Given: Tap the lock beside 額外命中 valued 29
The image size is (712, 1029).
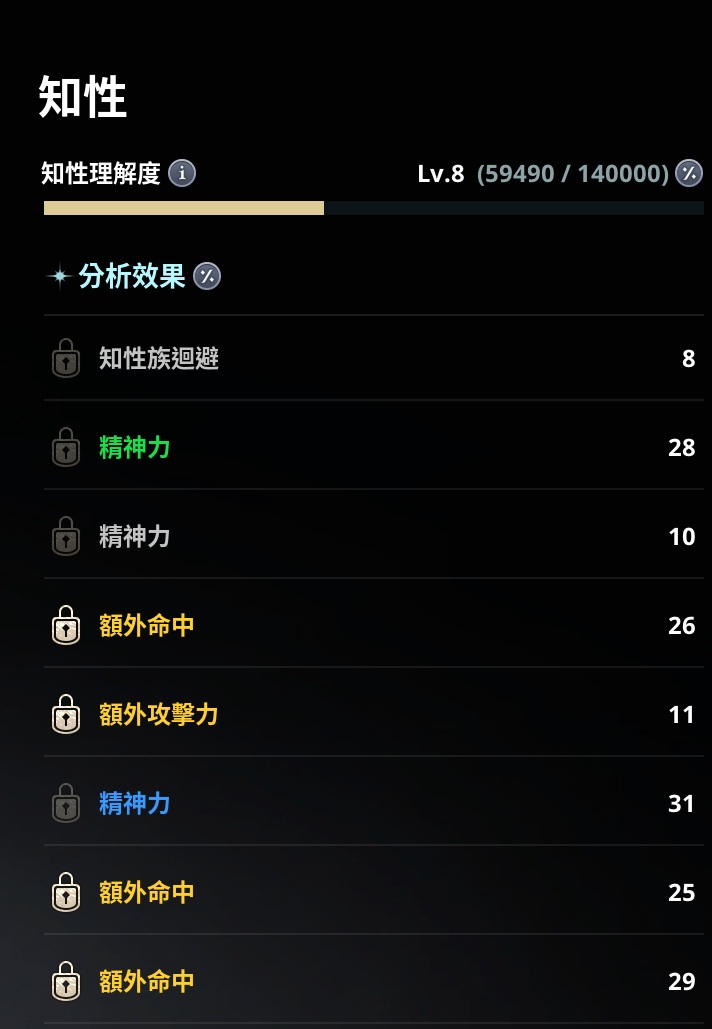Looking at the screenshot, I should coord(66,982).
